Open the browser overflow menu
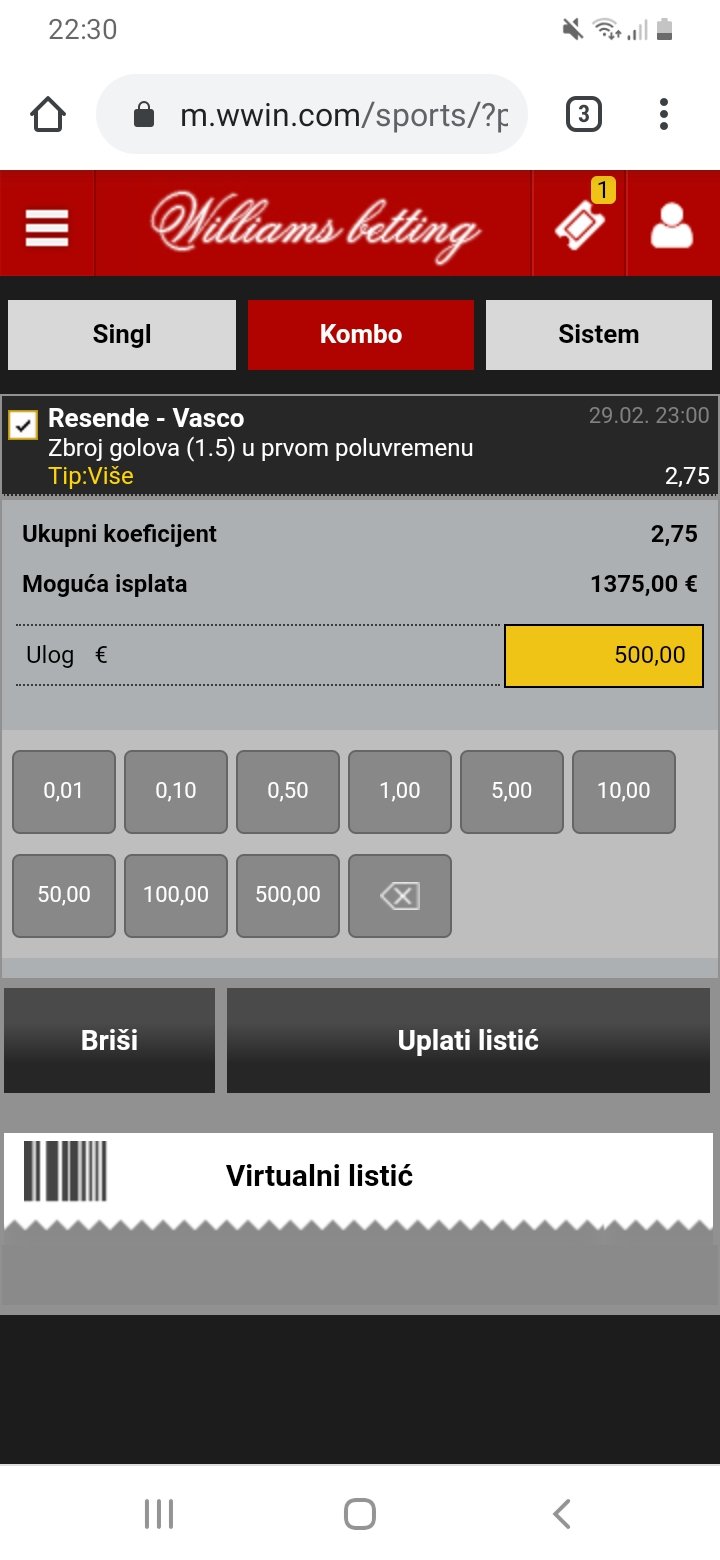This screenshot has width=720, height=1560. pos(663,115)
